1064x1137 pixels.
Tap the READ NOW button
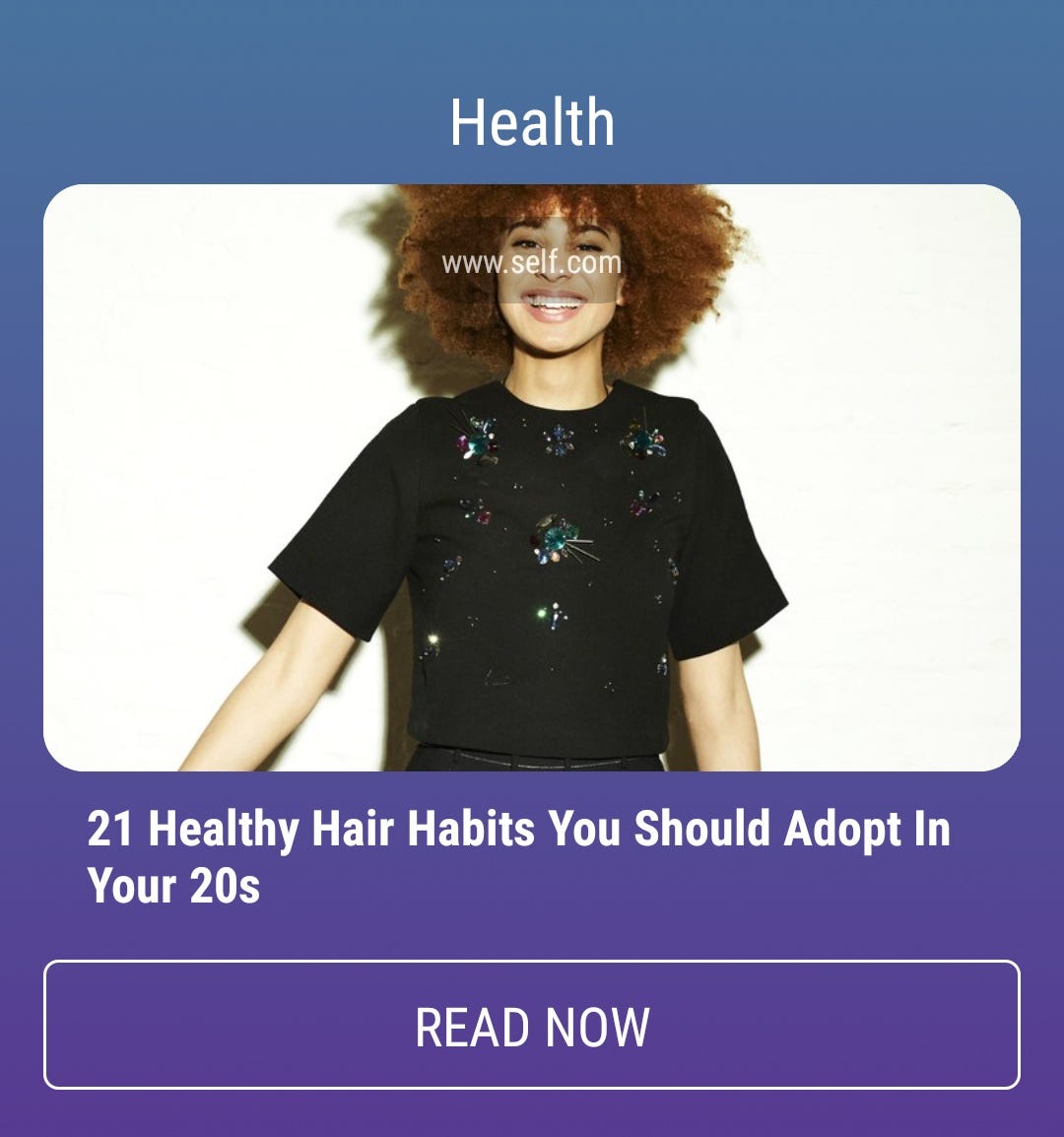point(532,1025)
